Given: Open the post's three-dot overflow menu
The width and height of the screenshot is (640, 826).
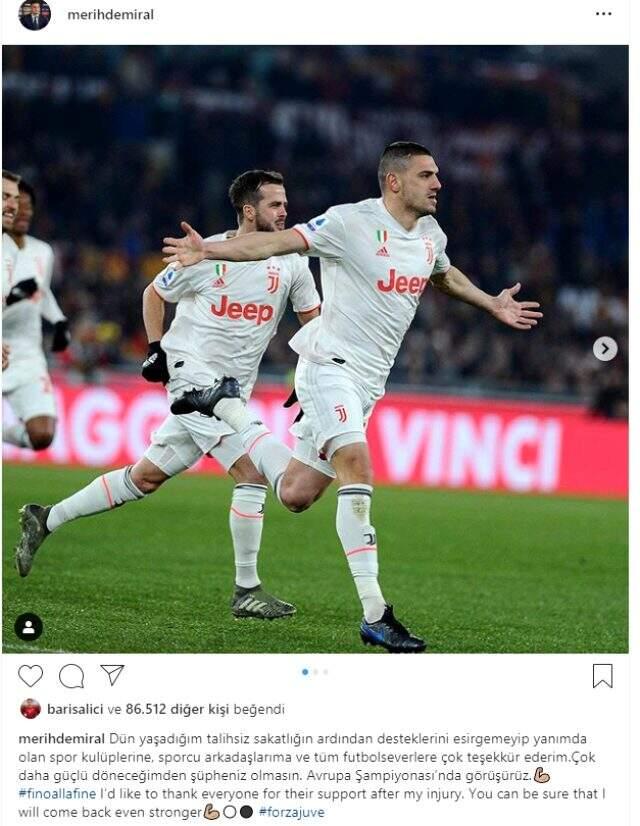Looking at the screenshot, I should point(603,14).
